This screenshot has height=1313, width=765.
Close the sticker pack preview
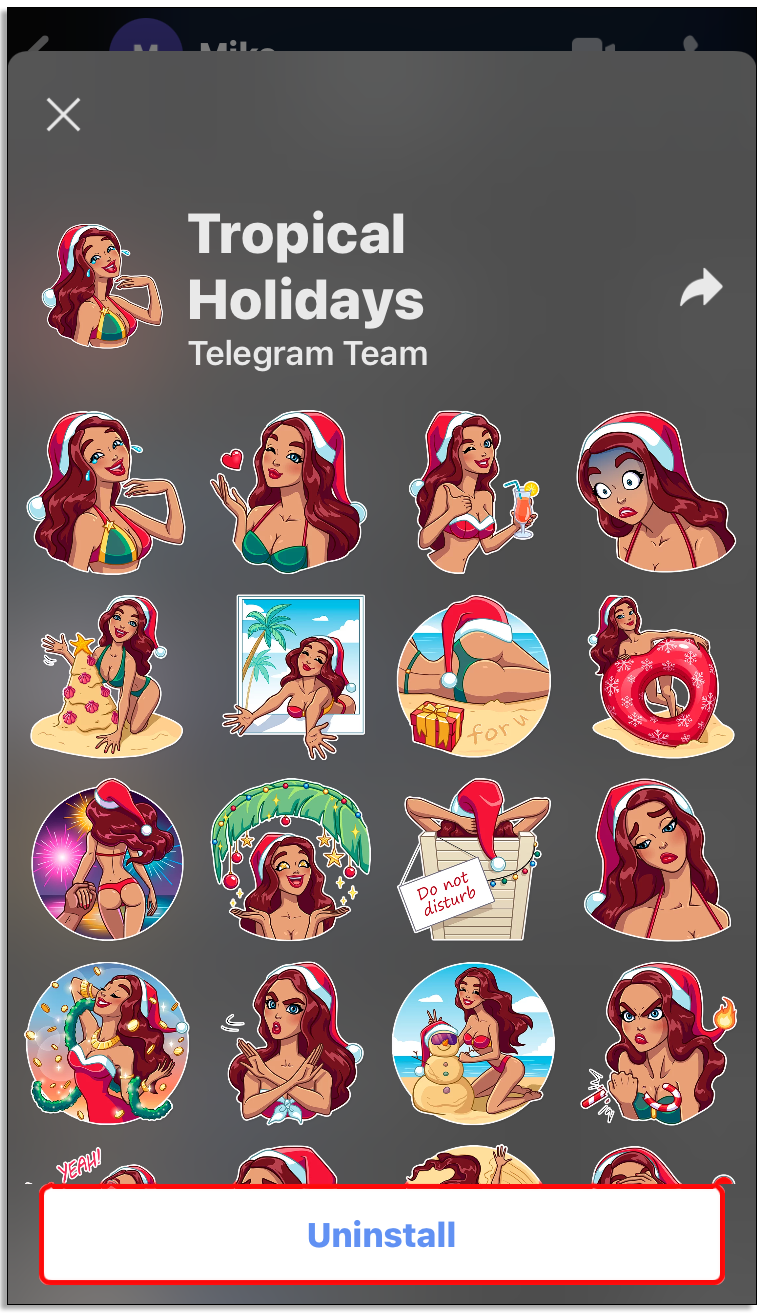pyautogui.click(x=63, y=116)
